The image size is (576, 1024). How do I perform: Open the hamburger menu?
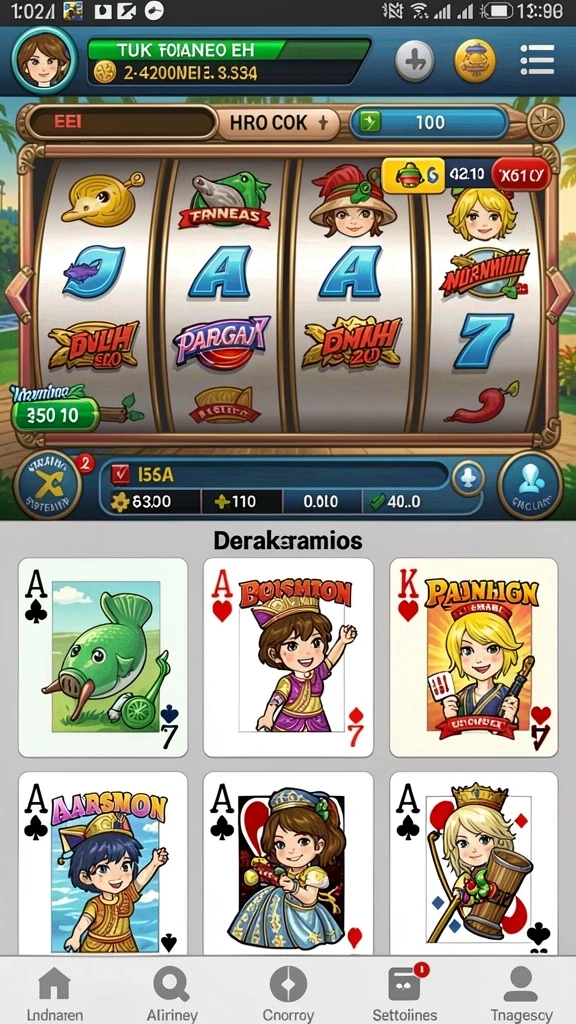coord(537,61)
